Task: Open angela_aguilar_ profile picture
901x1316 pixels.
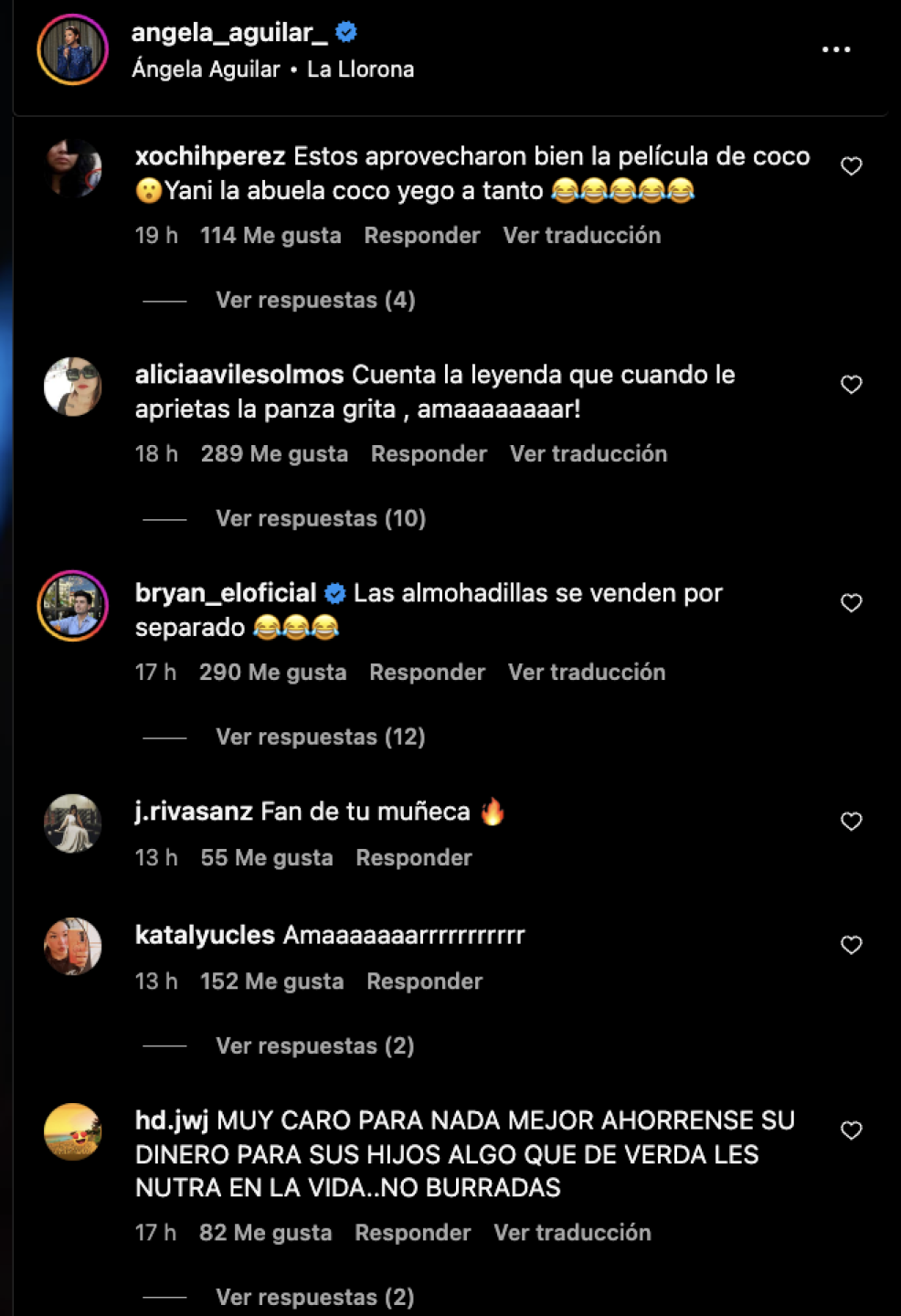Action: [73, 49]
